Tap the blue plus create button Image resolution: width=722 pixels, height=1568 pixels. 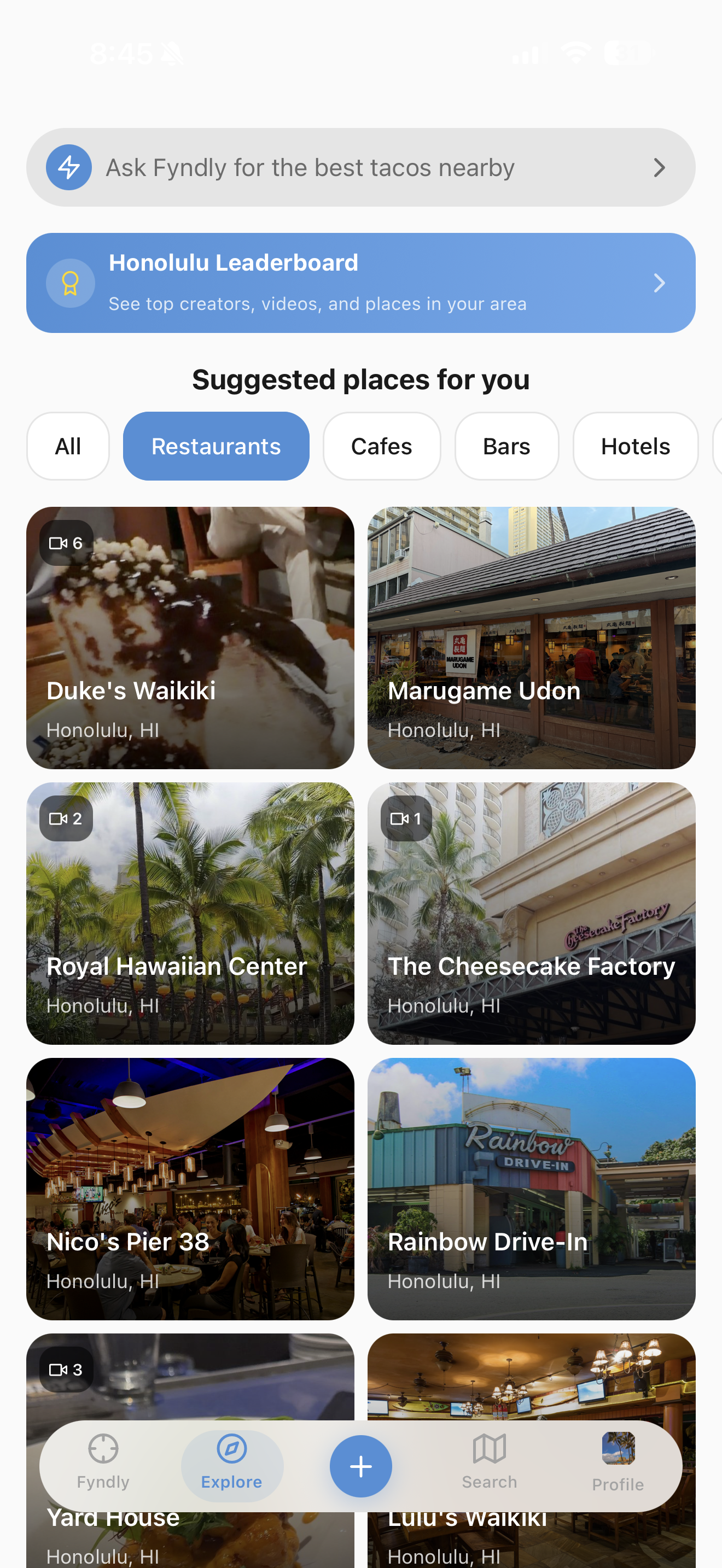pos(360,1466)
